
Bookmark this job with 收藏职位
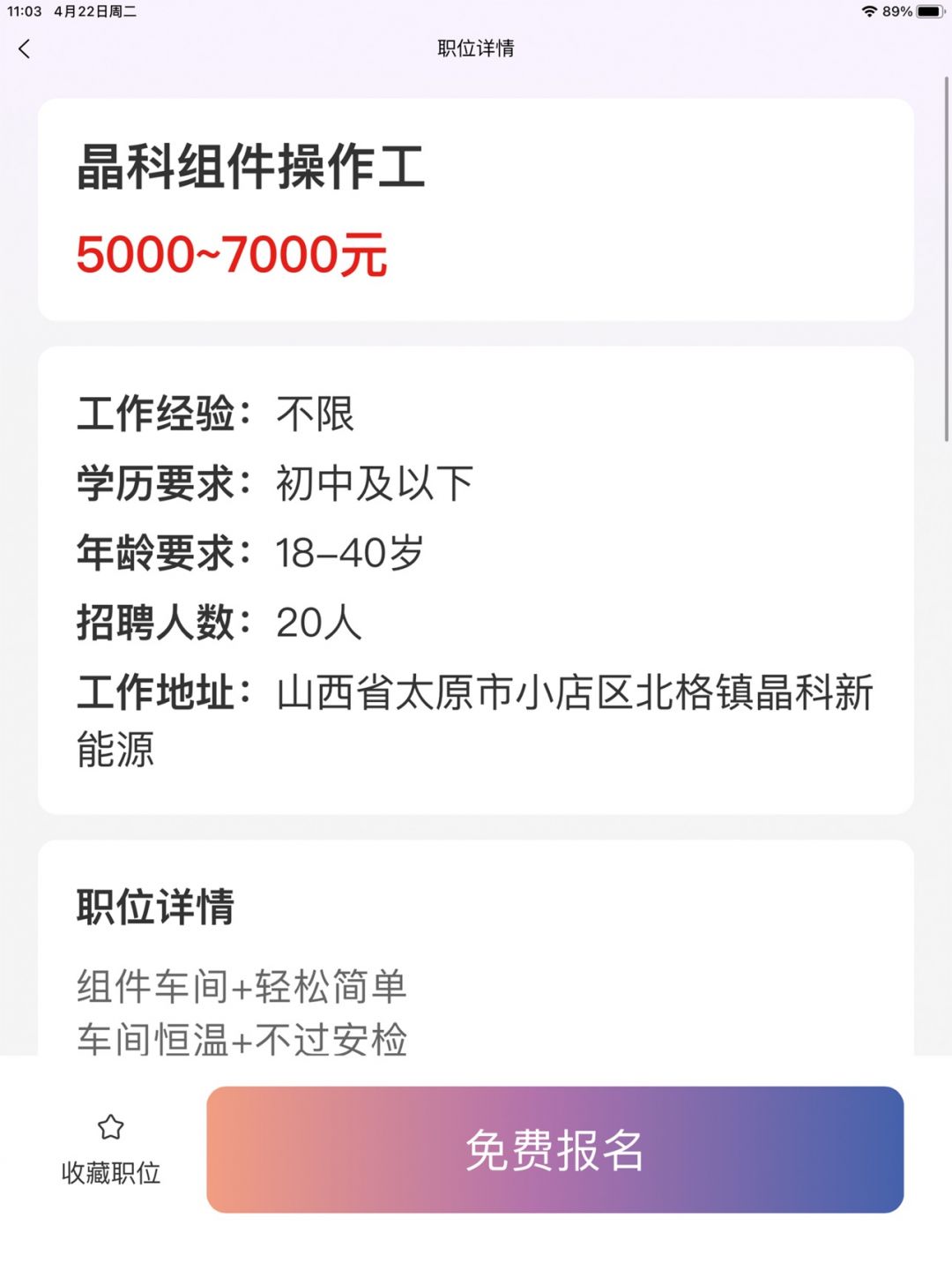click(111, 1149)
